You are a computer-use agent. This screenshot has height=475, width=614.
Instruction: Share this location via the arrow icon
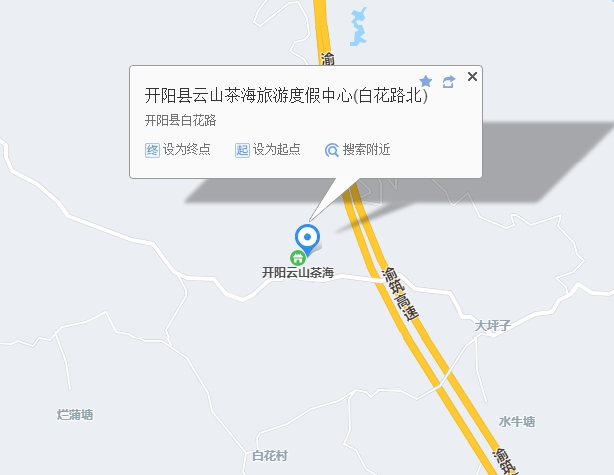point(448,81)
